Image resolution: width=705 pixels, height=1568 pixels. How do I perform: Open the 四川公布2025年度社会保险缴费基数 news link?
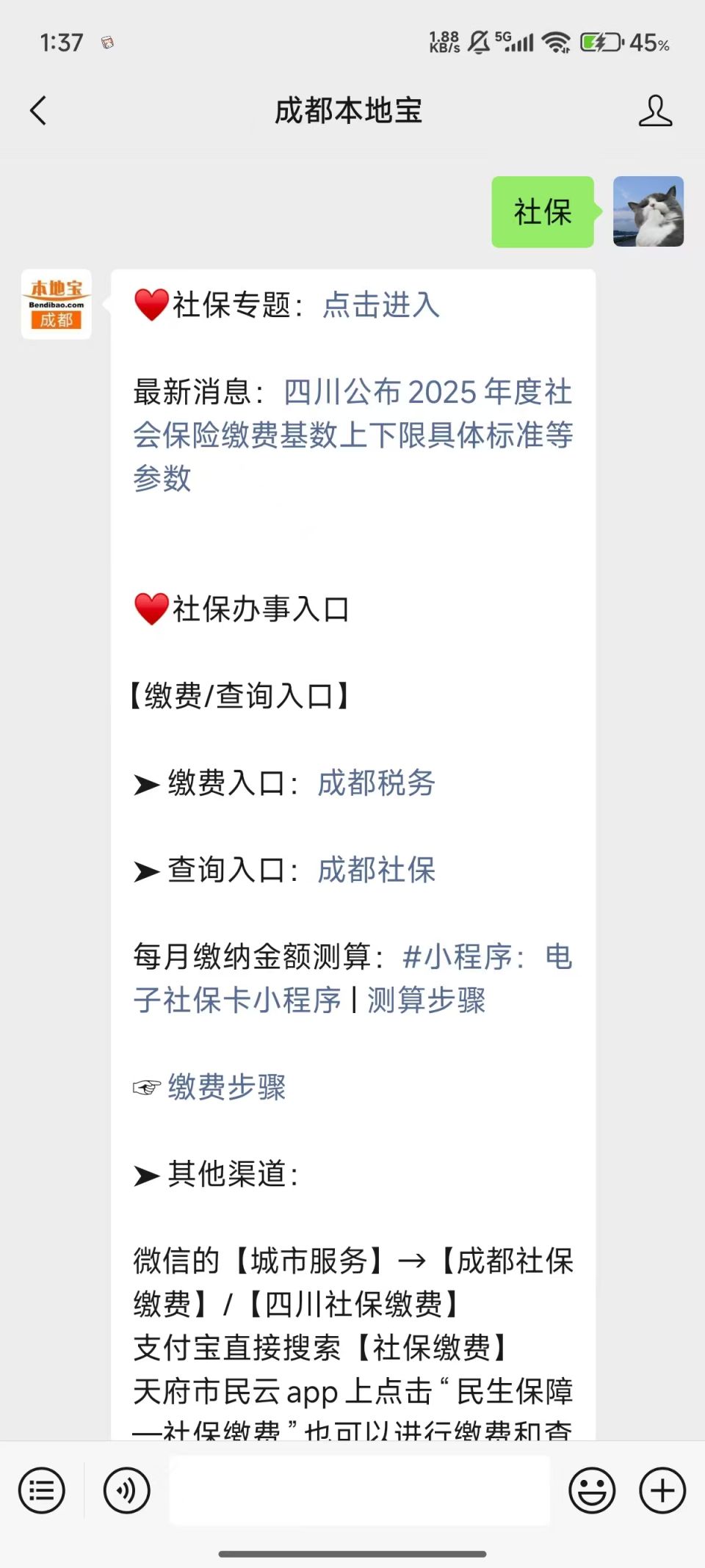coord(352,435)
